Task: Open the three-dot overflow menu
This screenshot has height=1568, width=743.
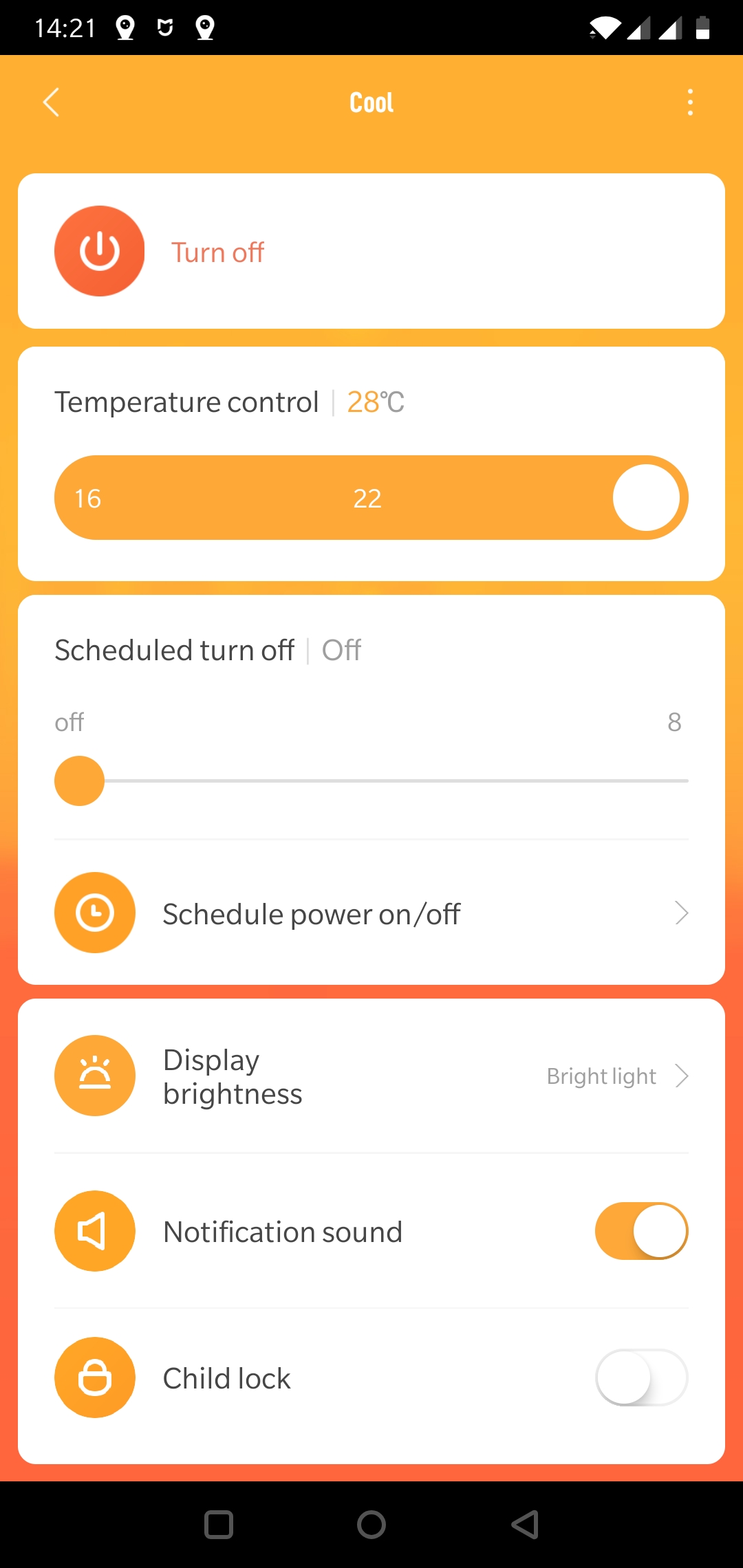Action: tap(690, 102)
